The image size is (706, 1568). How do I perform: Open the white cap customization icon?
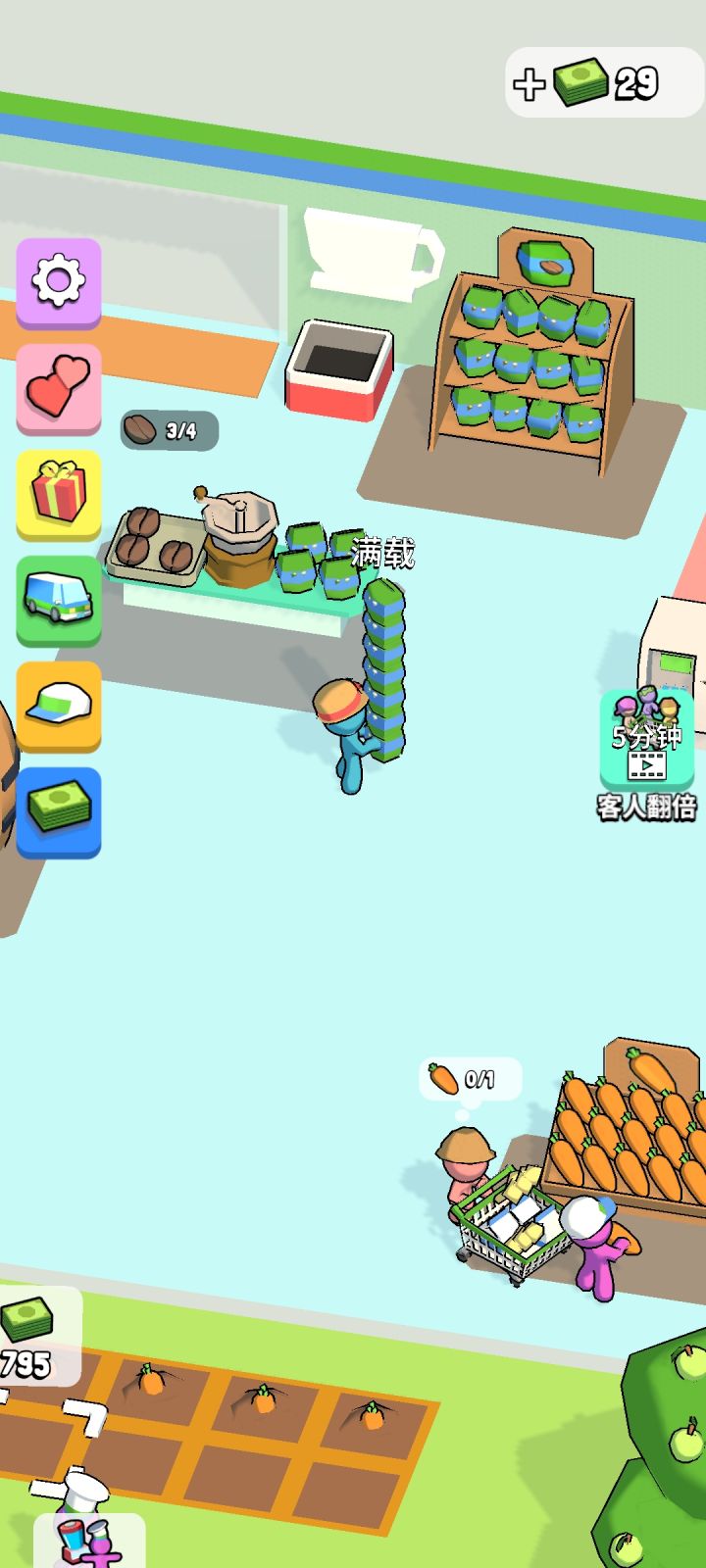coord(57,710)
